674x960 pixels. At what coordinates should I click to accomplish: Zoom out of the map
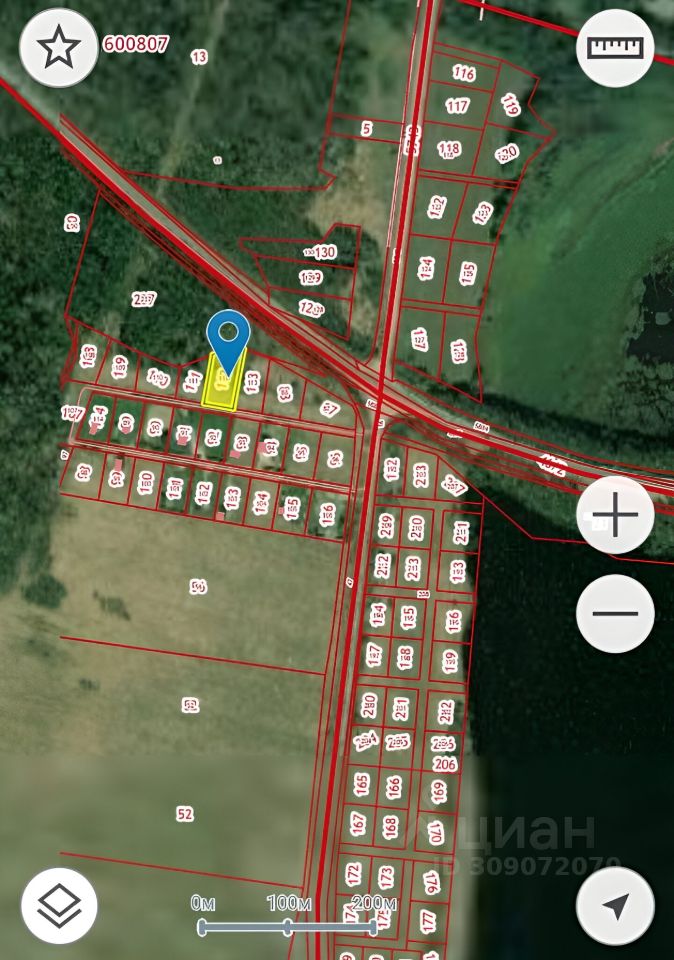point(615,613)
